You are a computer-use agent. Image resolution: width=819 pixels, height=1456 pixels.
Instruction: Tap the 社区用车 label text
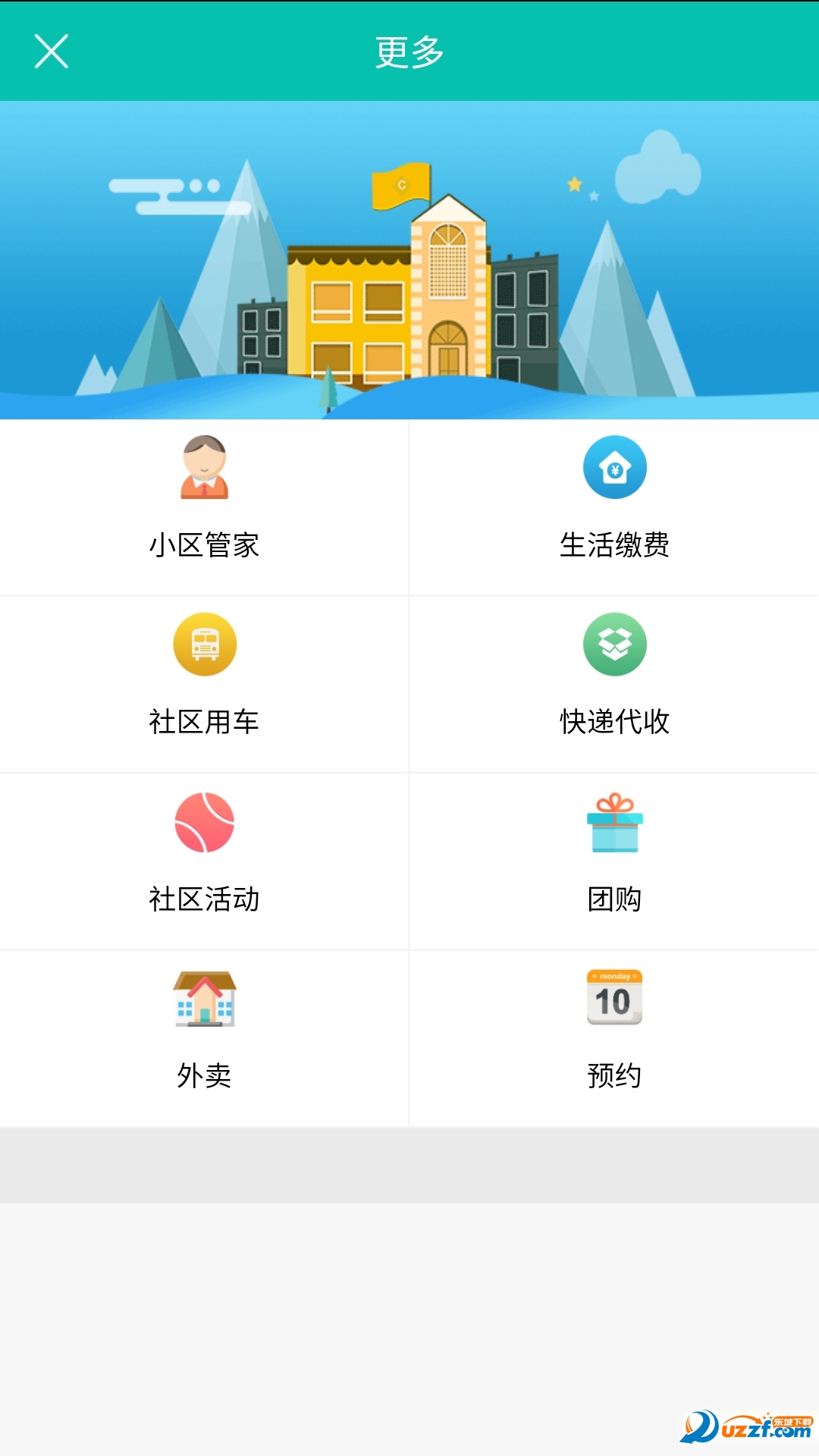coord(203,722)
